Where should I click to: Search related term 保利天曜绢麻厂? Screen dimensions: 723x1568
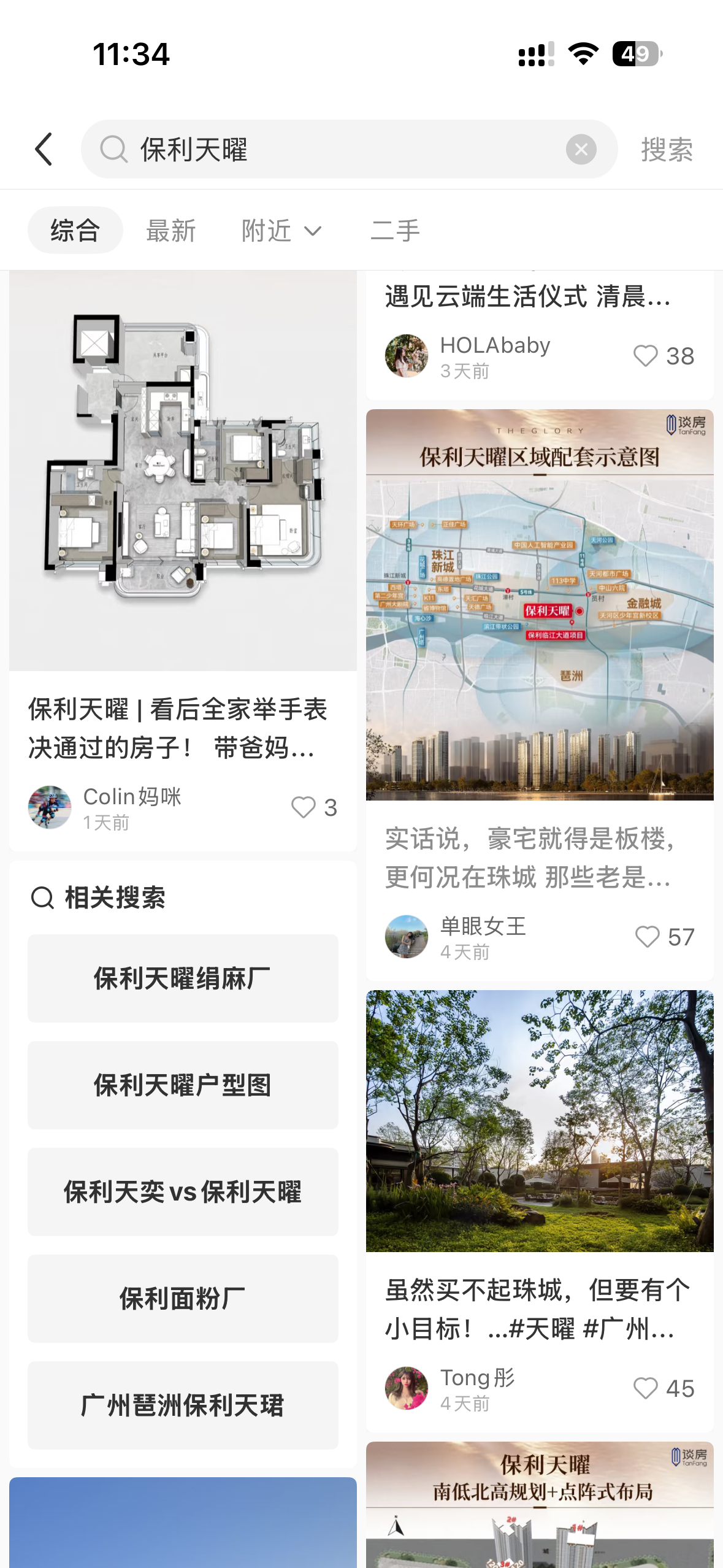tap(183, 978)
